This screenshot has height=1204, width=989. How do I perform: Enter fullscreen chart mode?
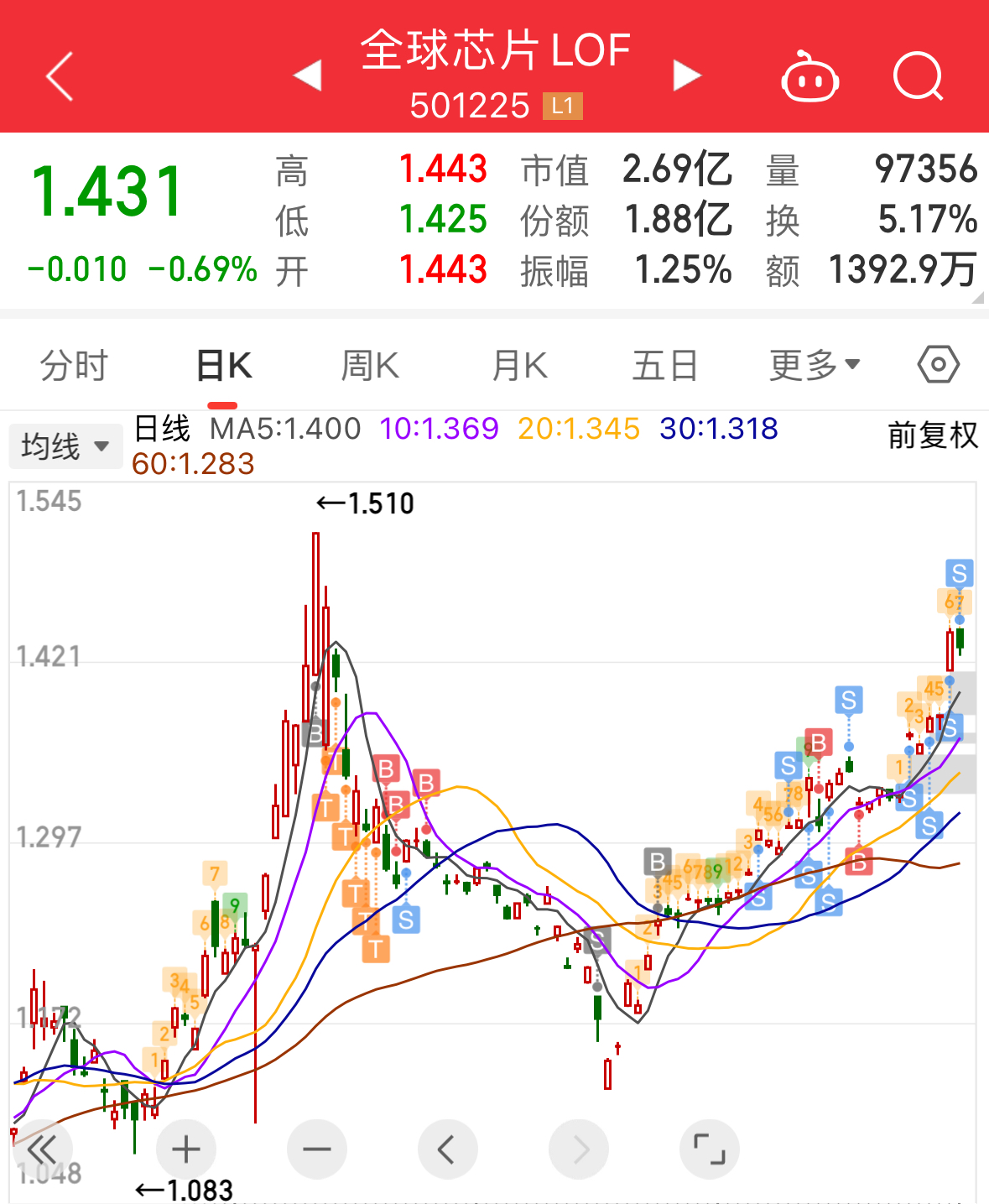[x=709, y=1149]
